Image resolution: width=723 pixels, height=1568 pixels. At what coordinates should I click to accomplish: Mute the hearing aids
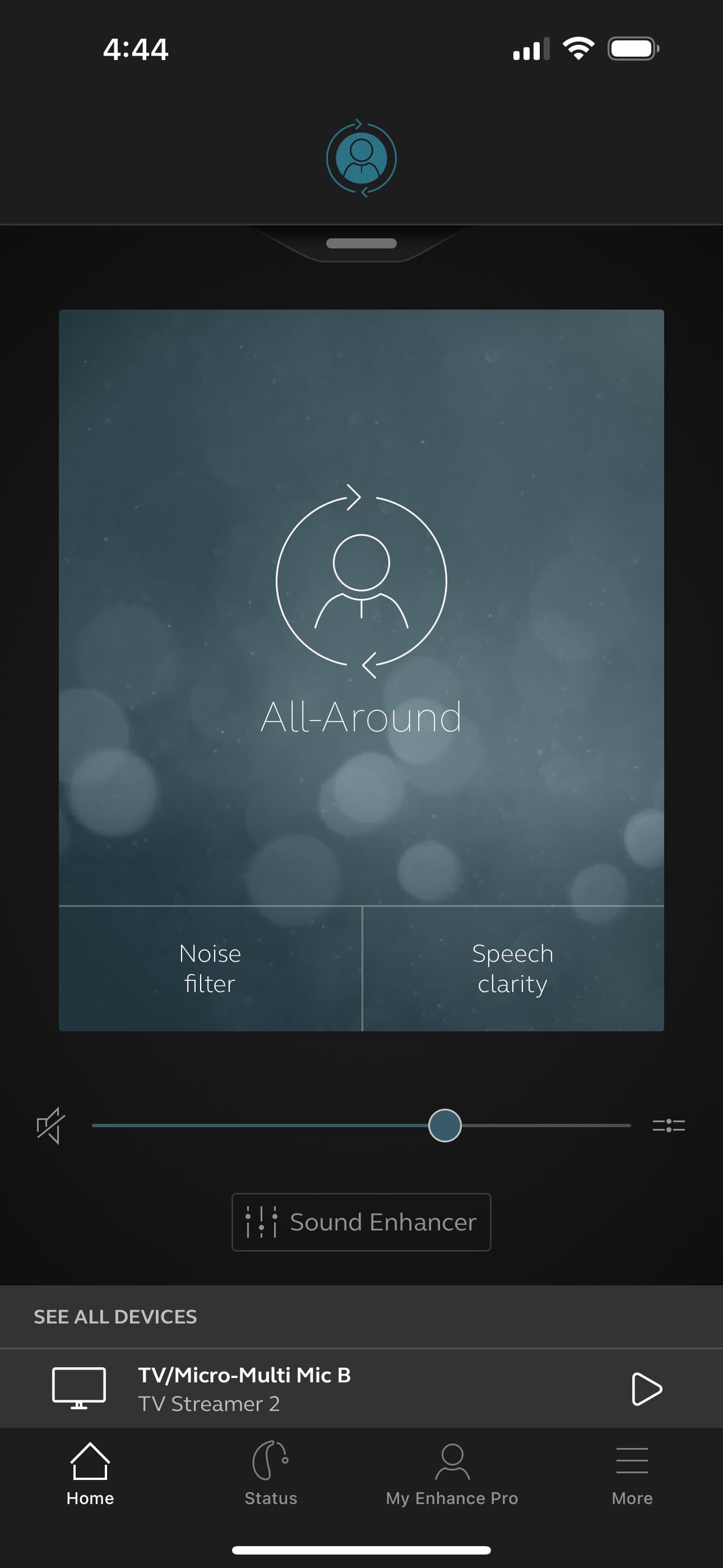[50, 1126]
